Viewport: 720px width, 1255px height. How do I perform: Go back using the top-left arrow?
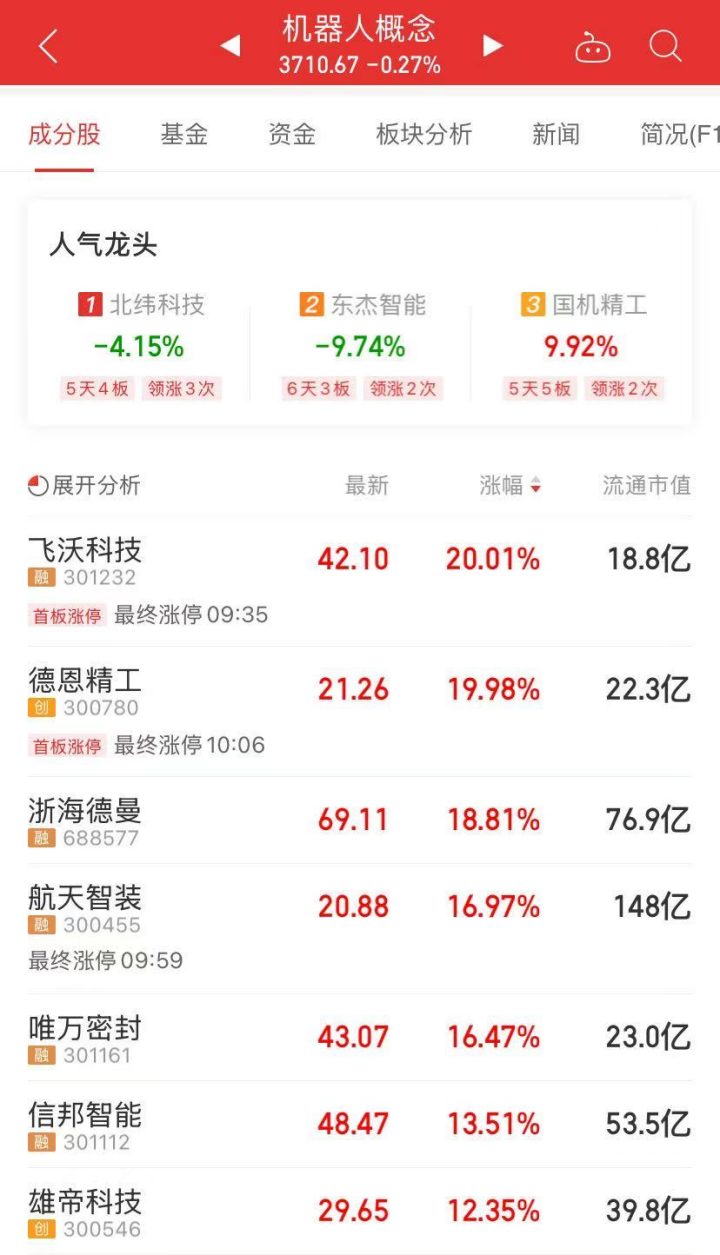tap(47, 46)
